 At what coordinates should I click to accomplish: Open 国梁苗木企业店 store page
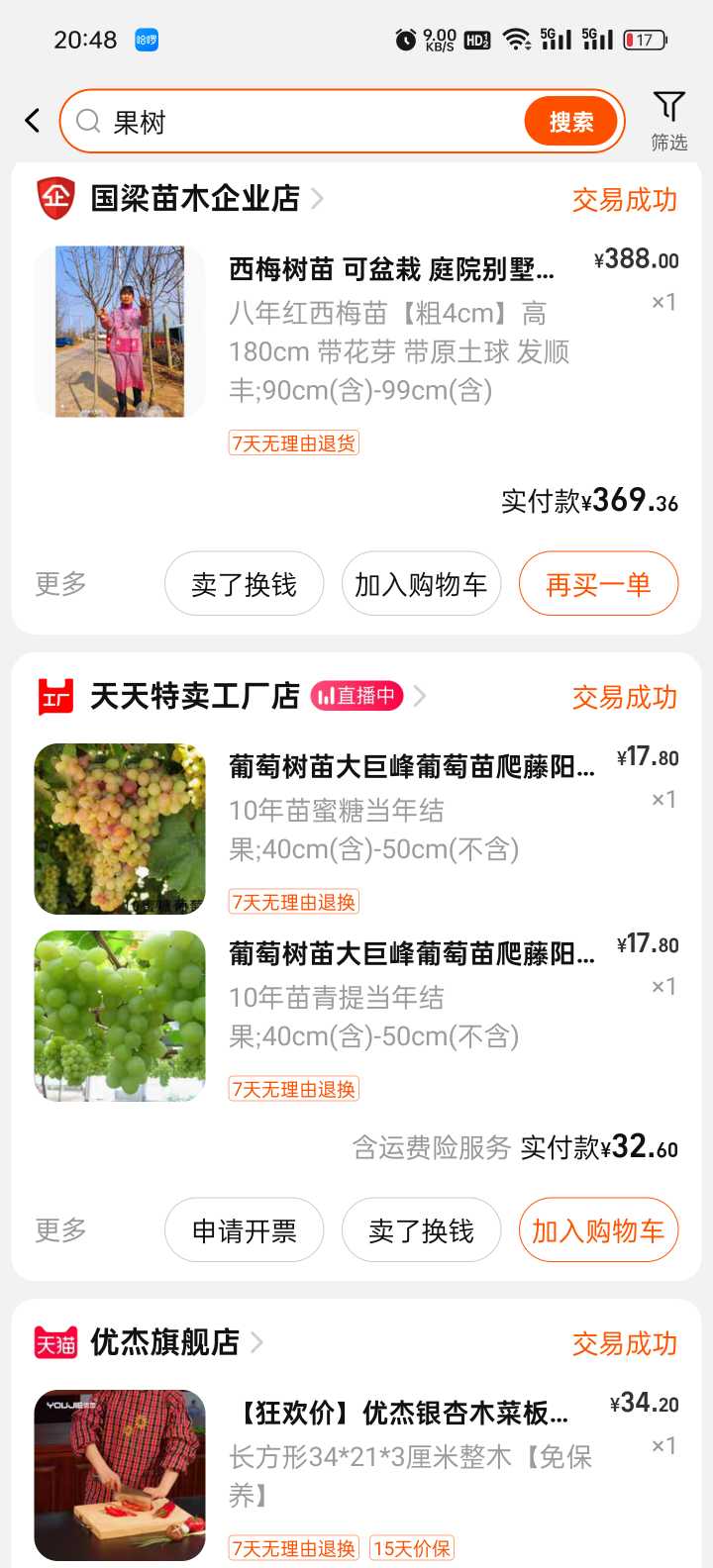pyautogui.click(x=195, y=198)
